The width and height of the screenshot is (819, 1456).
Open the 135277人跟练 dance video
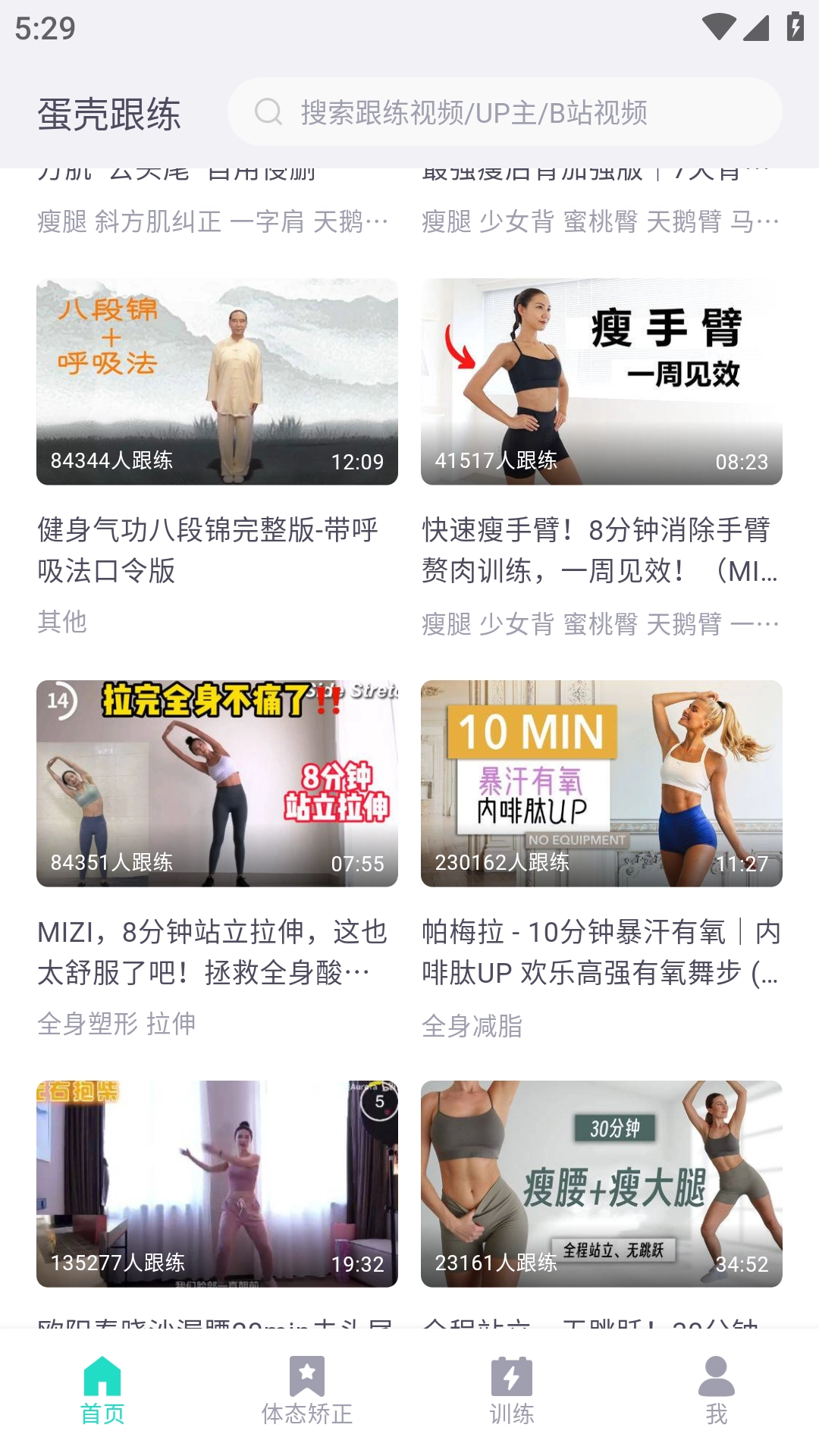(217, 1184)
